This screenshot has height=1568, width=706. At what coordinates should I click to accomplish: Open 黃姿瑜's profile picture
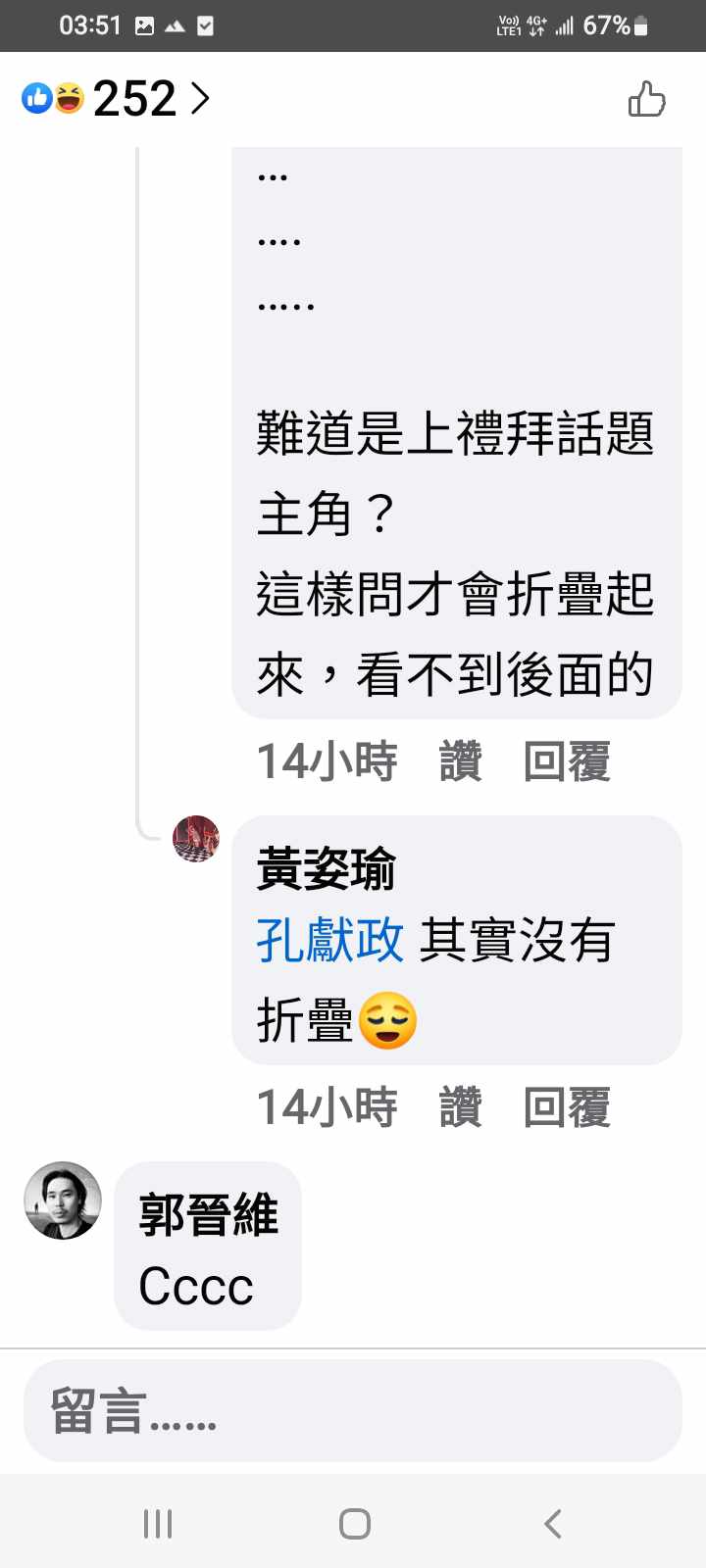click(x=196, y=839)
